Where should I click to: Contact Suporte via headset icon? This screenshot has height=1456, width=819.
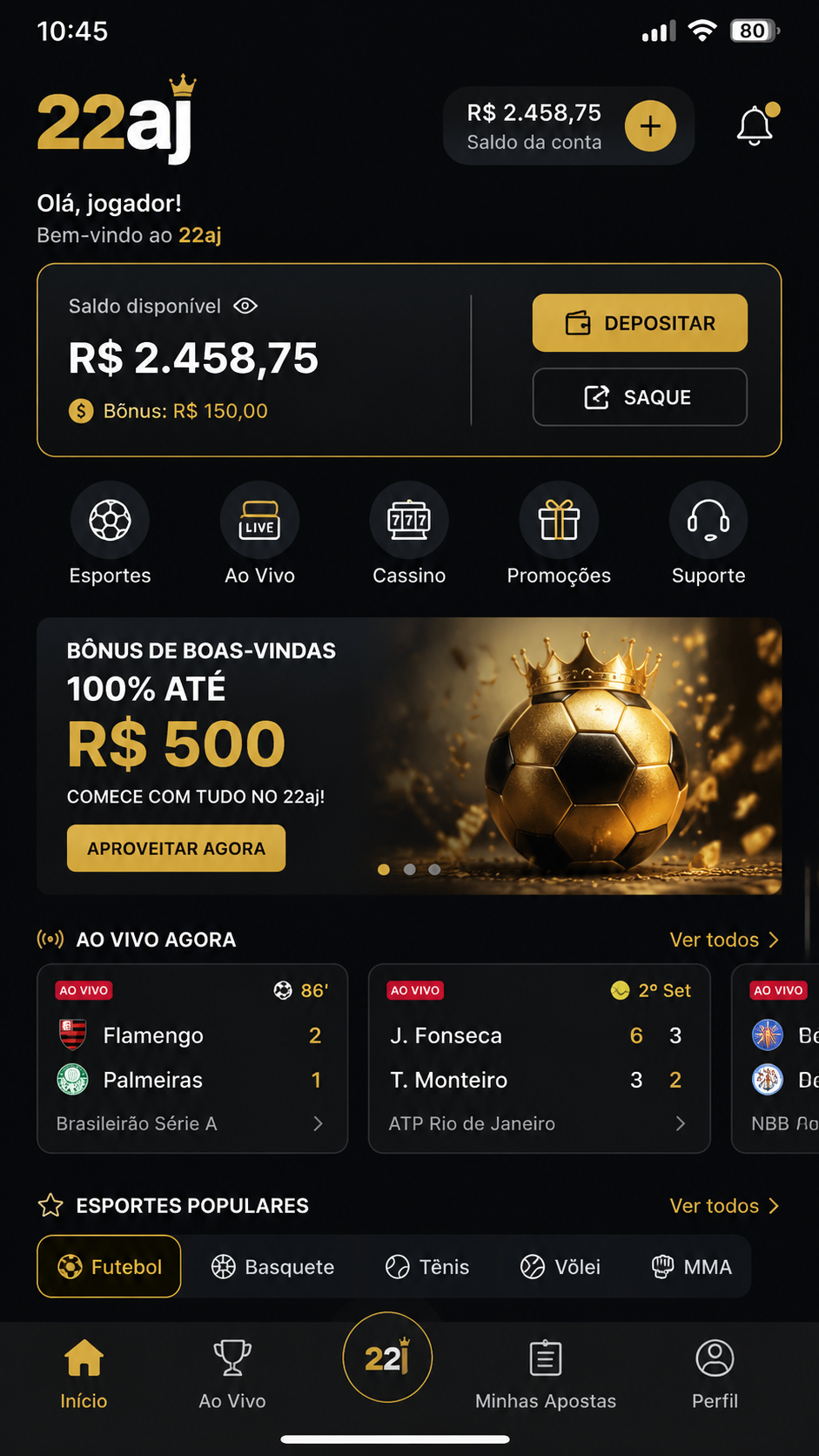(708, 535)
